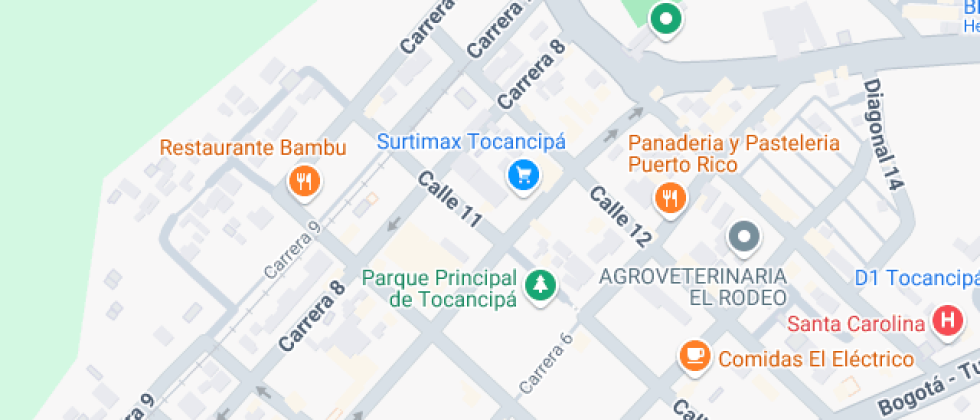Select the Surtimax Tocancipá shopping marker
The image size is (980, 420).
(522, 175)
